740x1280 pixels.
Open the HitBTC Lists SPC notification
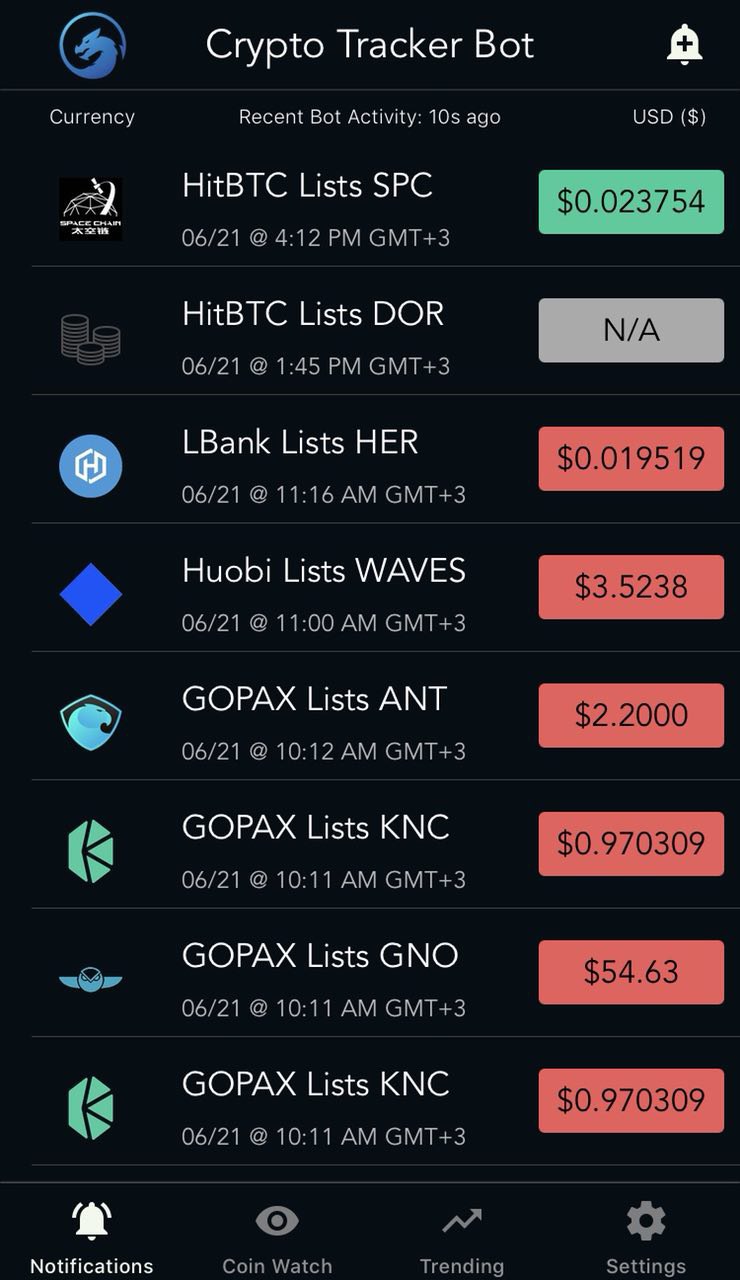[x=370, y=203]
